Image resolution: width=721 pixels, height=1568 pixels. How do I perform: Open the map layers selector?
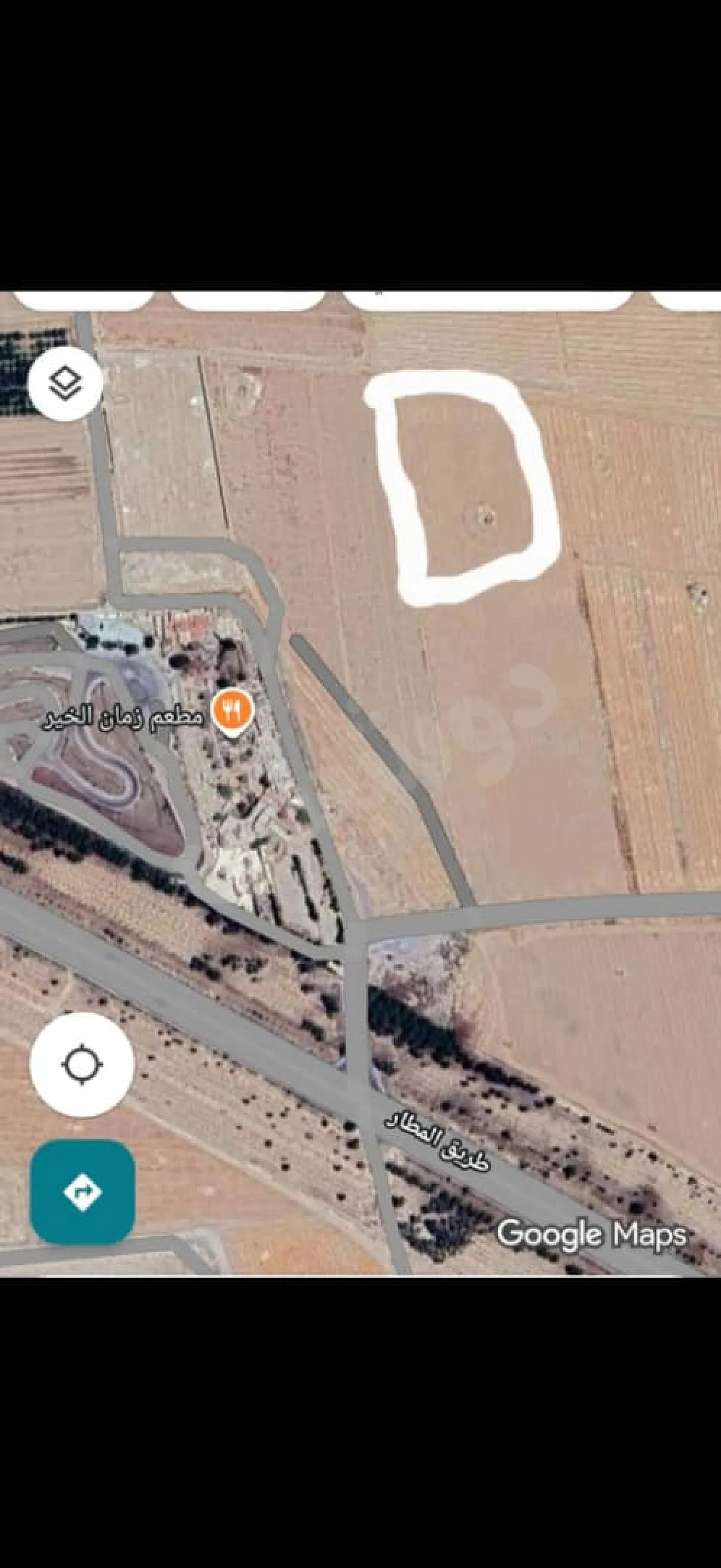pyautogui.click(x=65, y=383)
